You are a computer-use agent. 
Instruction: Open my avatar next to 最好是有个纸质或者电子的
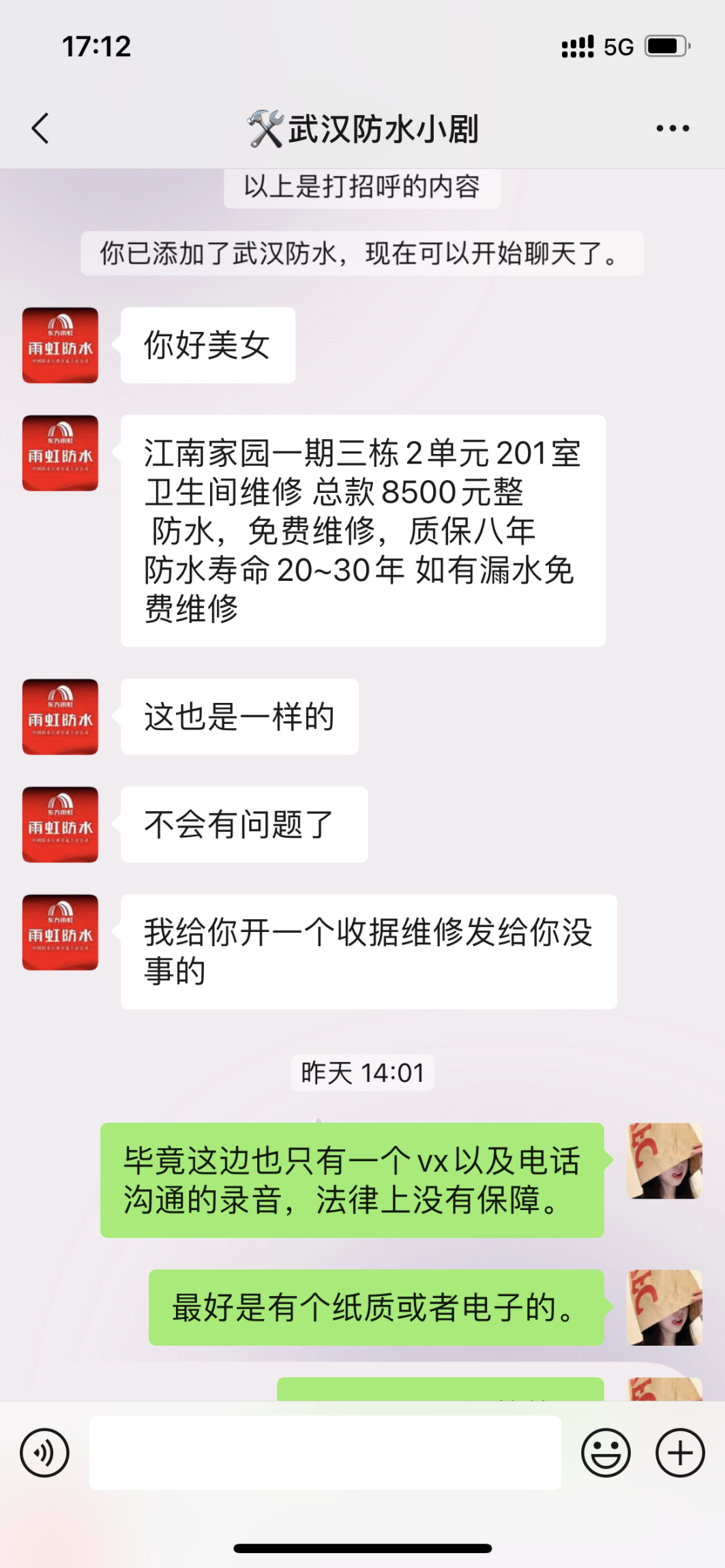(664, 1307)
